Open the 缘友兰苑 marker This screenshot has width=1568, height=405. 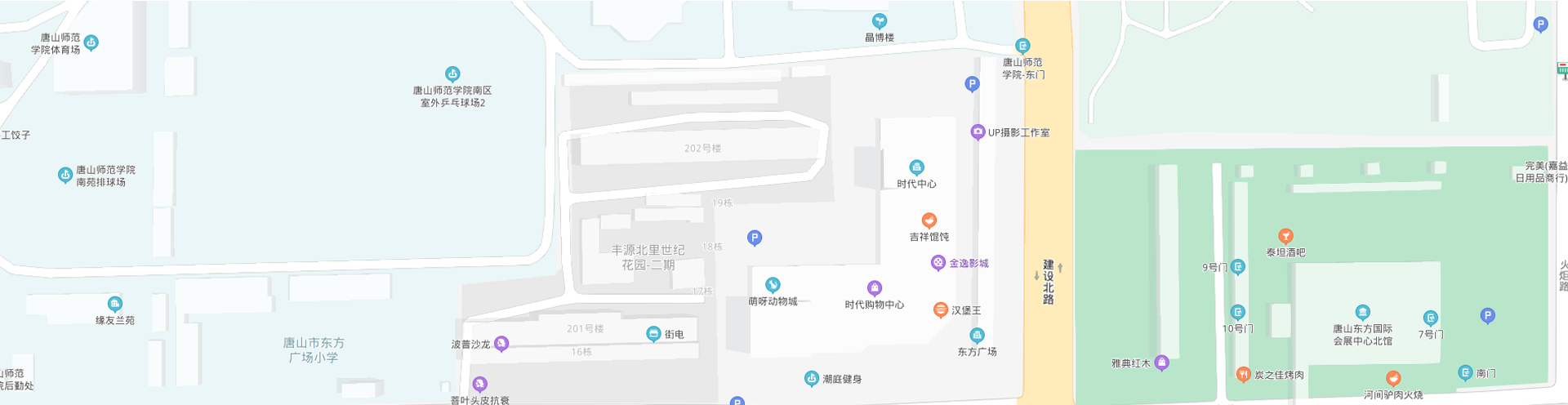[115, 305]
